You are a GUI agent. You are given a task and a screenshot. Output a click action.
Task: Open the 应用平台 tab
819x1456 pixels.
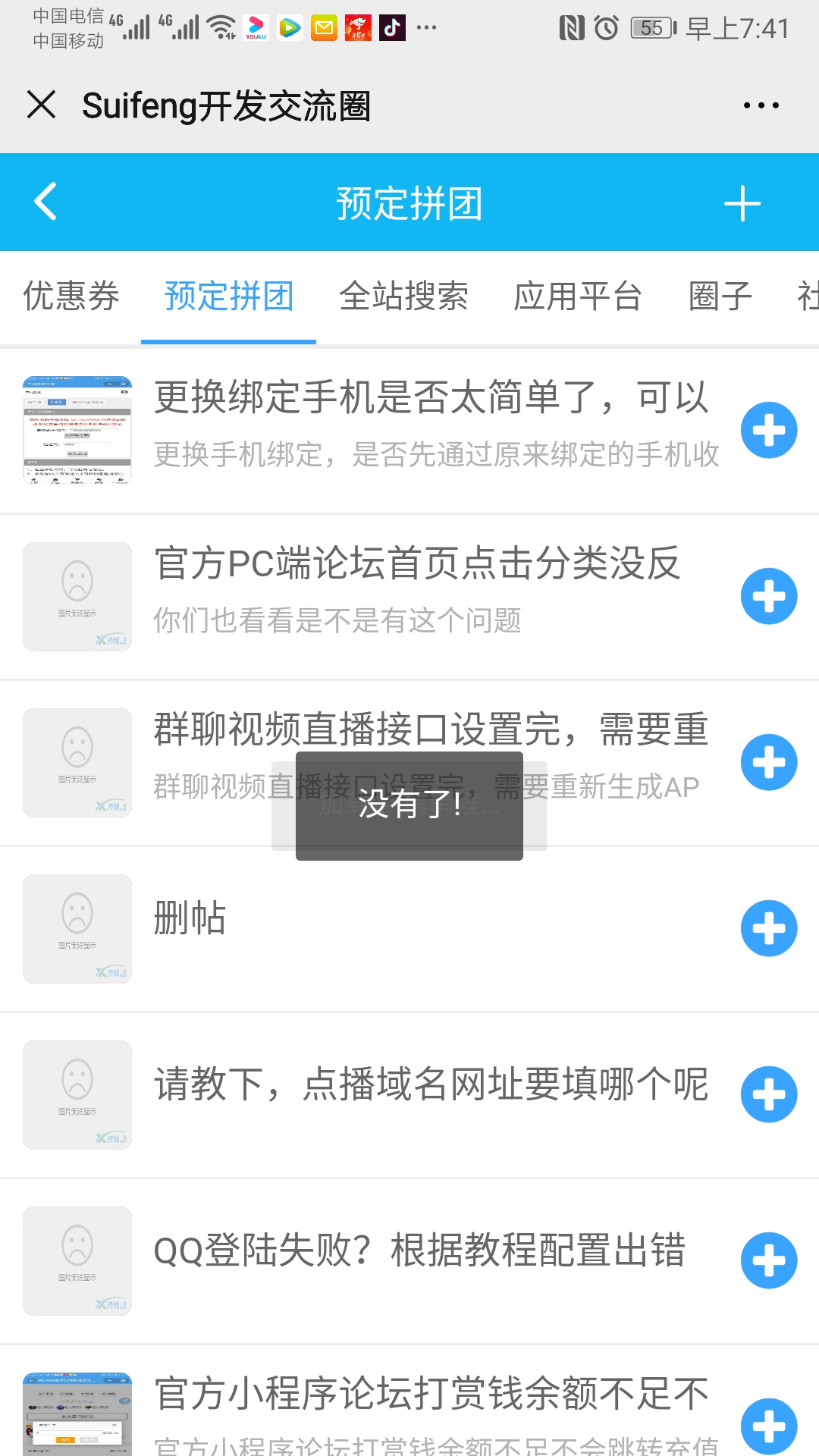tap(578, 296)
